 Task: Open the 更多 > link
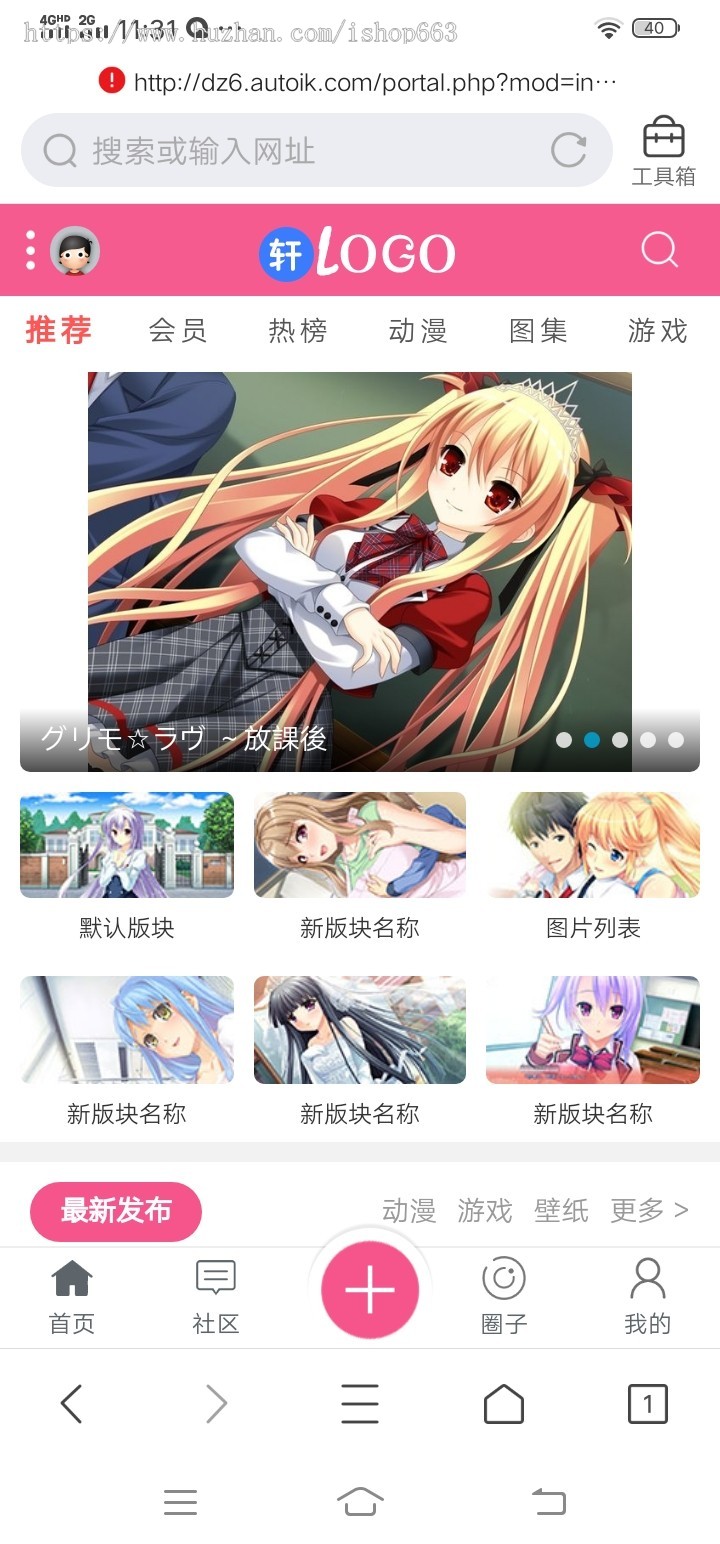[649, 1211]
